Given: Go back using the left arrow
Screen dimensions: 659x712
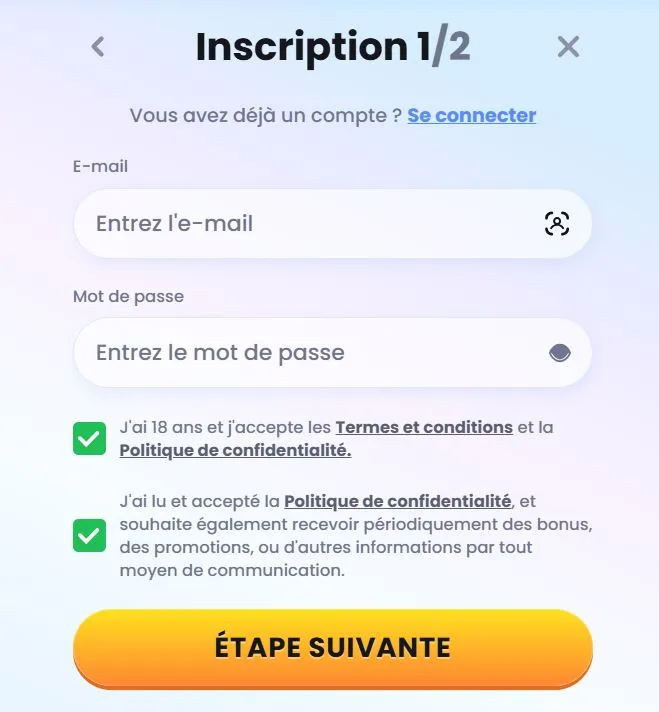Looking at the screenshot, I should (x=97, y=47).
